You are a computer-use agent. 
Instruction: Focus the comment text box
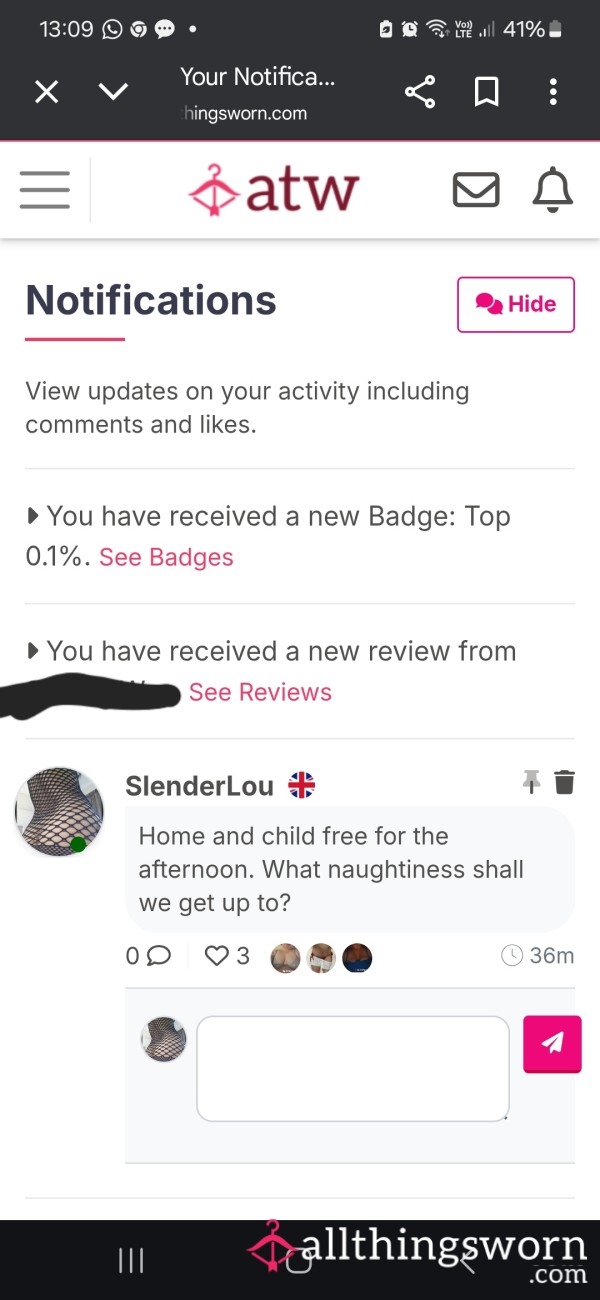[353, 1068]
